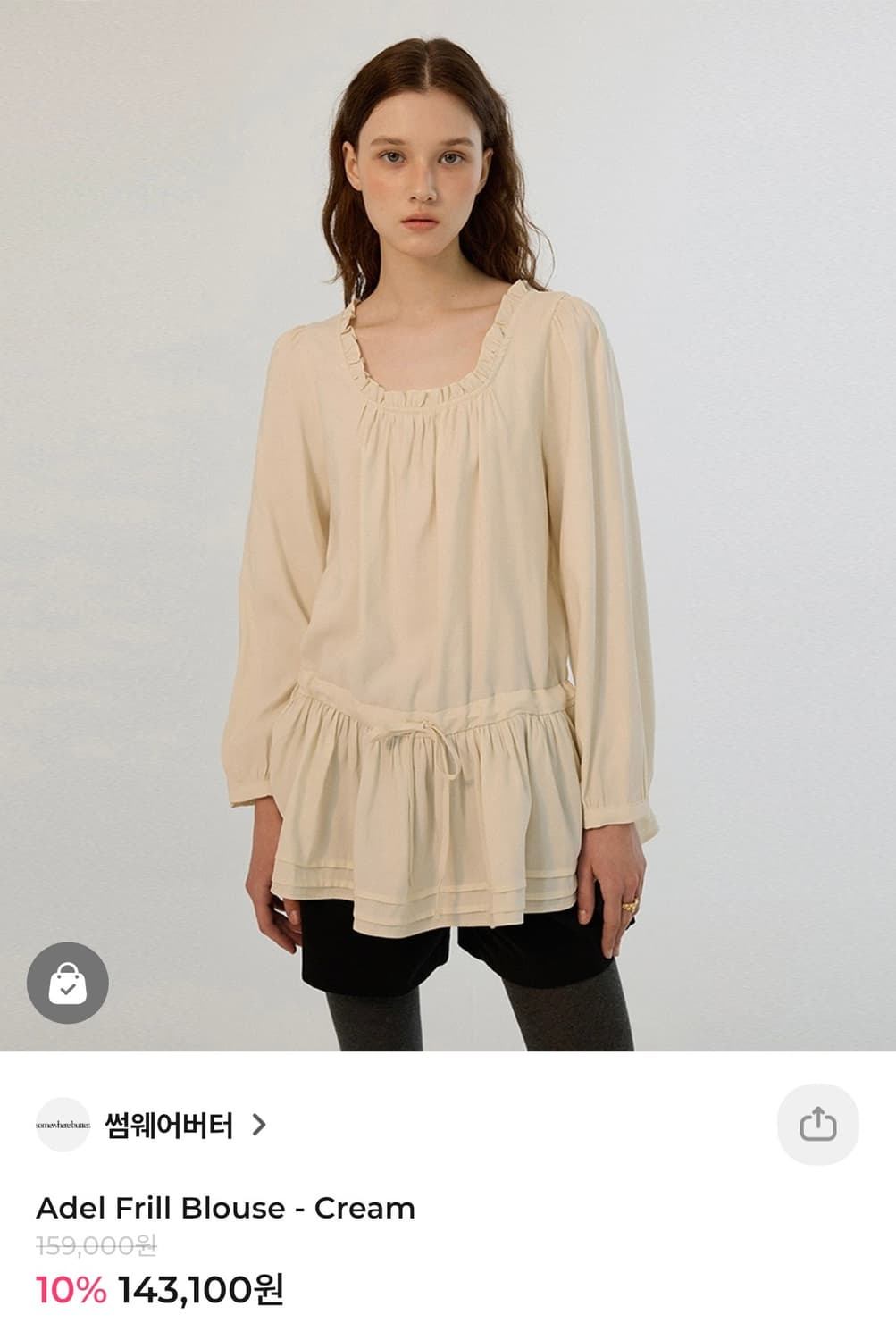This screenshot has height=1340, width=896.
Task: Open brand details via the right-pointing arrow
Action: pyautogui.click(x=263, y=1122)
